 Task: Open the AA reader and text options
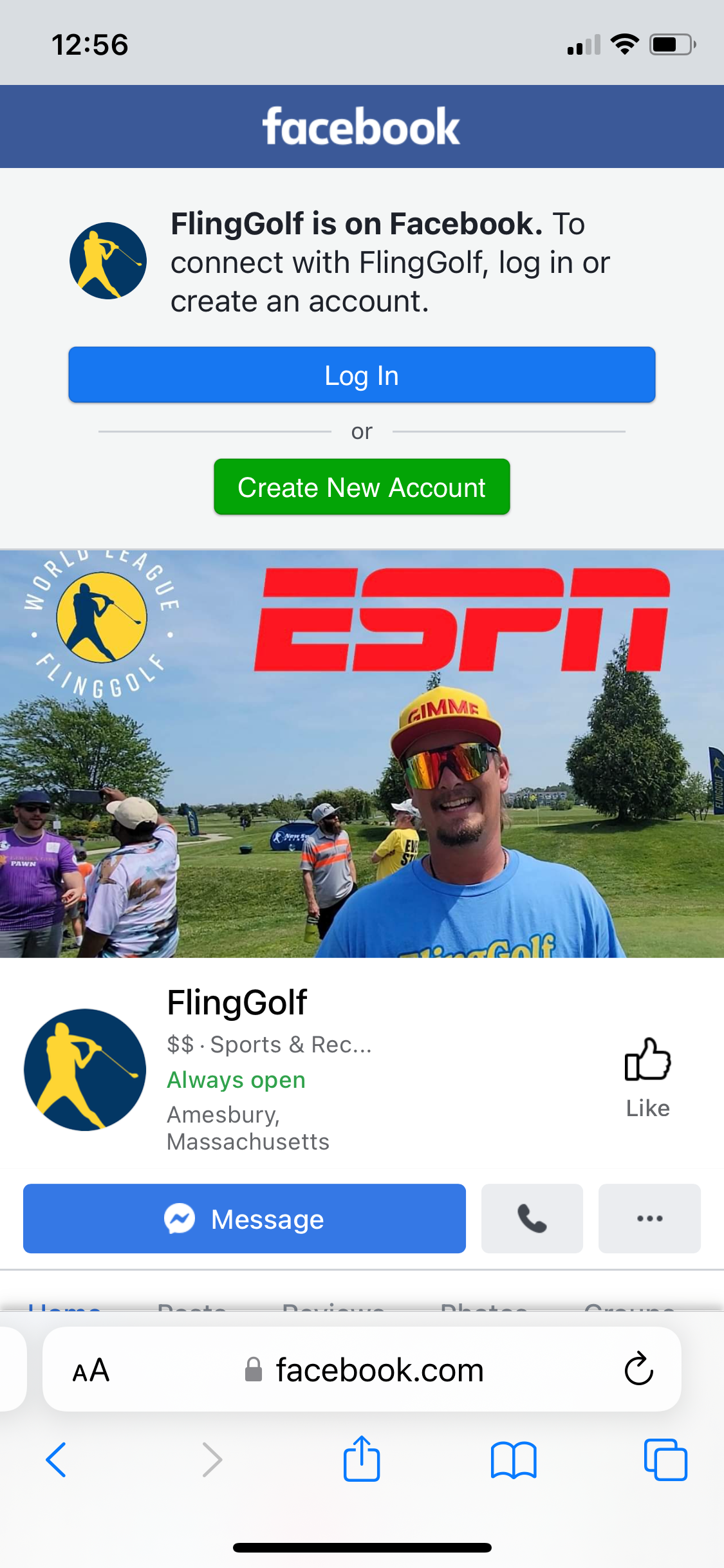point(91,1370)
